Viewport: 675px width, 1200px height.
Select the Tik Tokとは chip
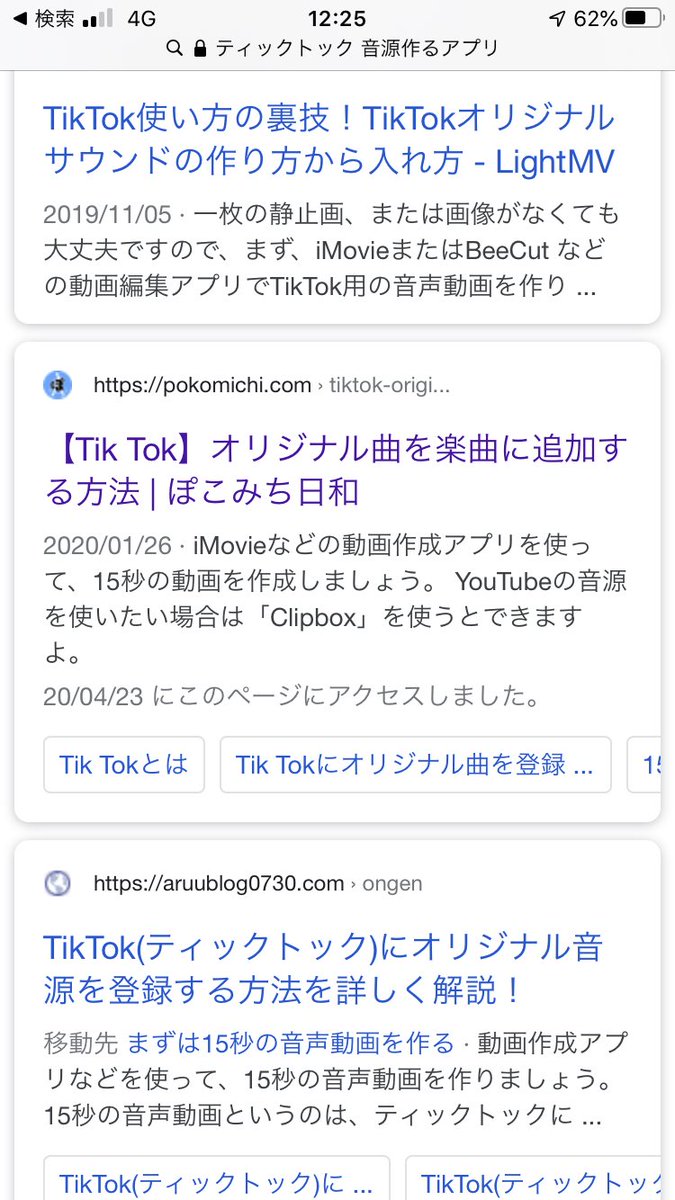click(124, 765)
